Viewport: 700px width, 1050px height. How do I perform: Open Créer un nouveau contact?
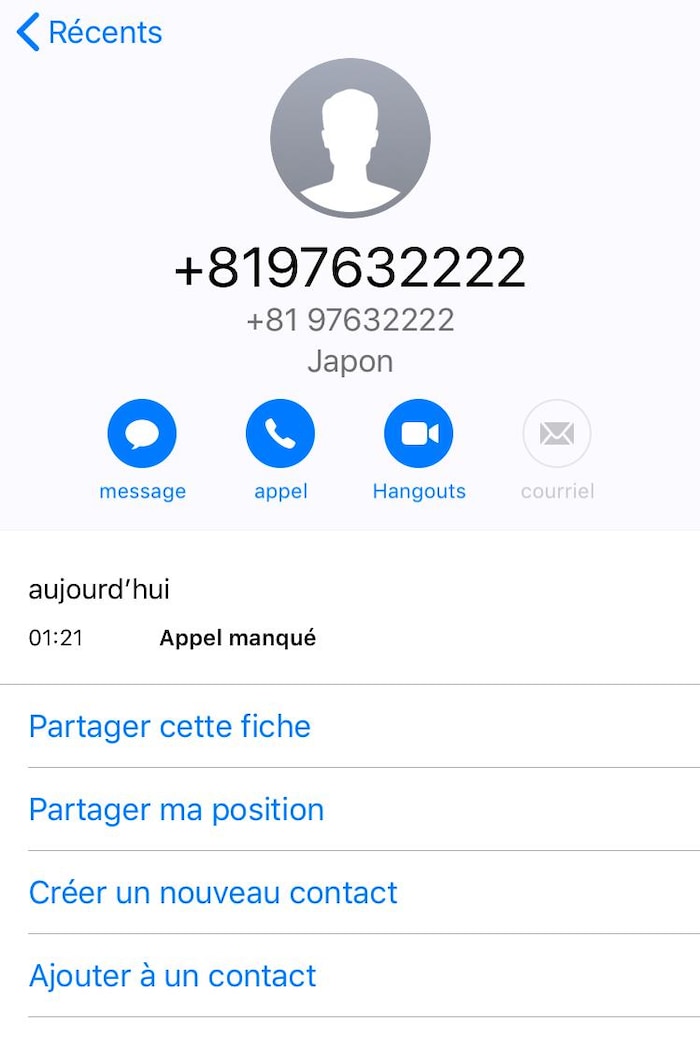[213, 892]
